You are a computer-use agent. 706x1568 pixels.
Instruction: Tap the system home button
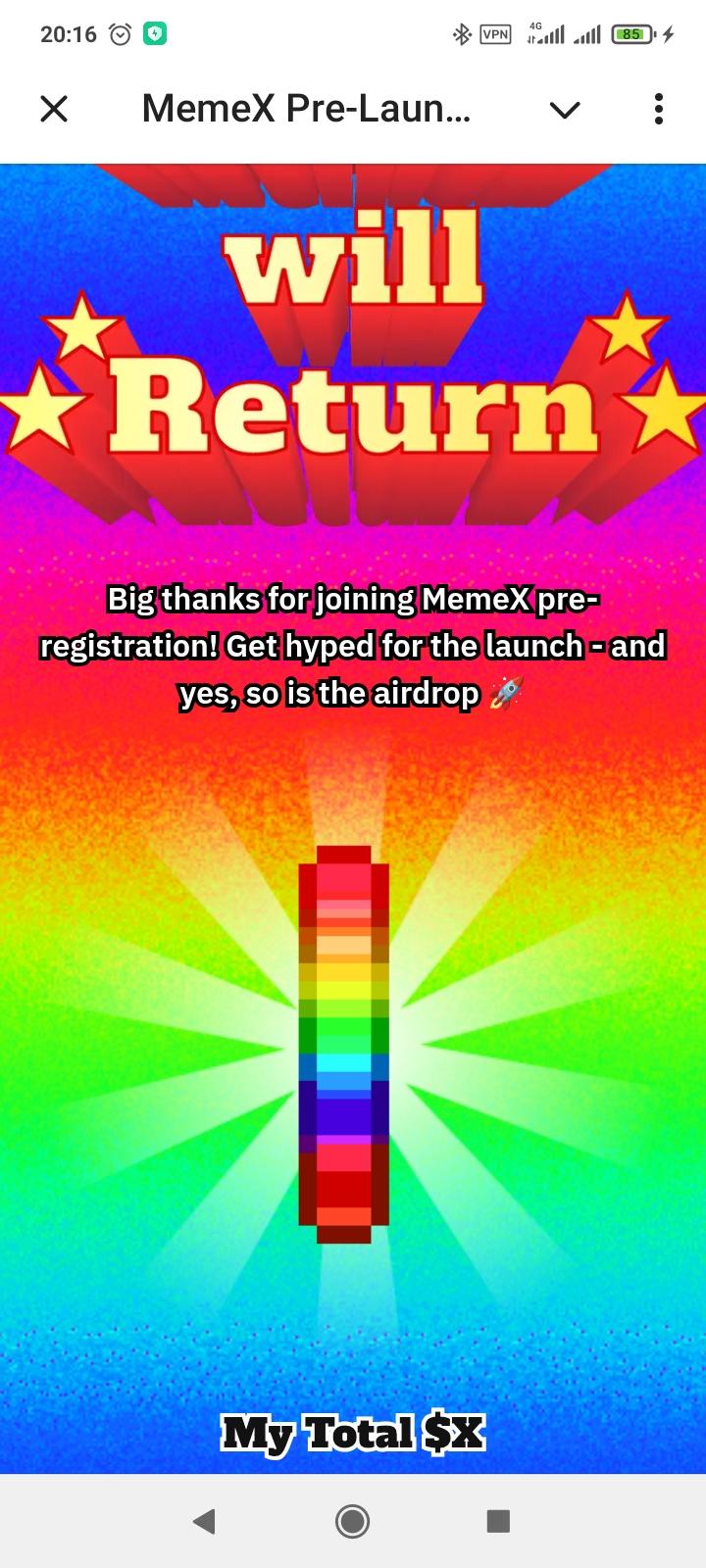click(x=353, y=1521)
